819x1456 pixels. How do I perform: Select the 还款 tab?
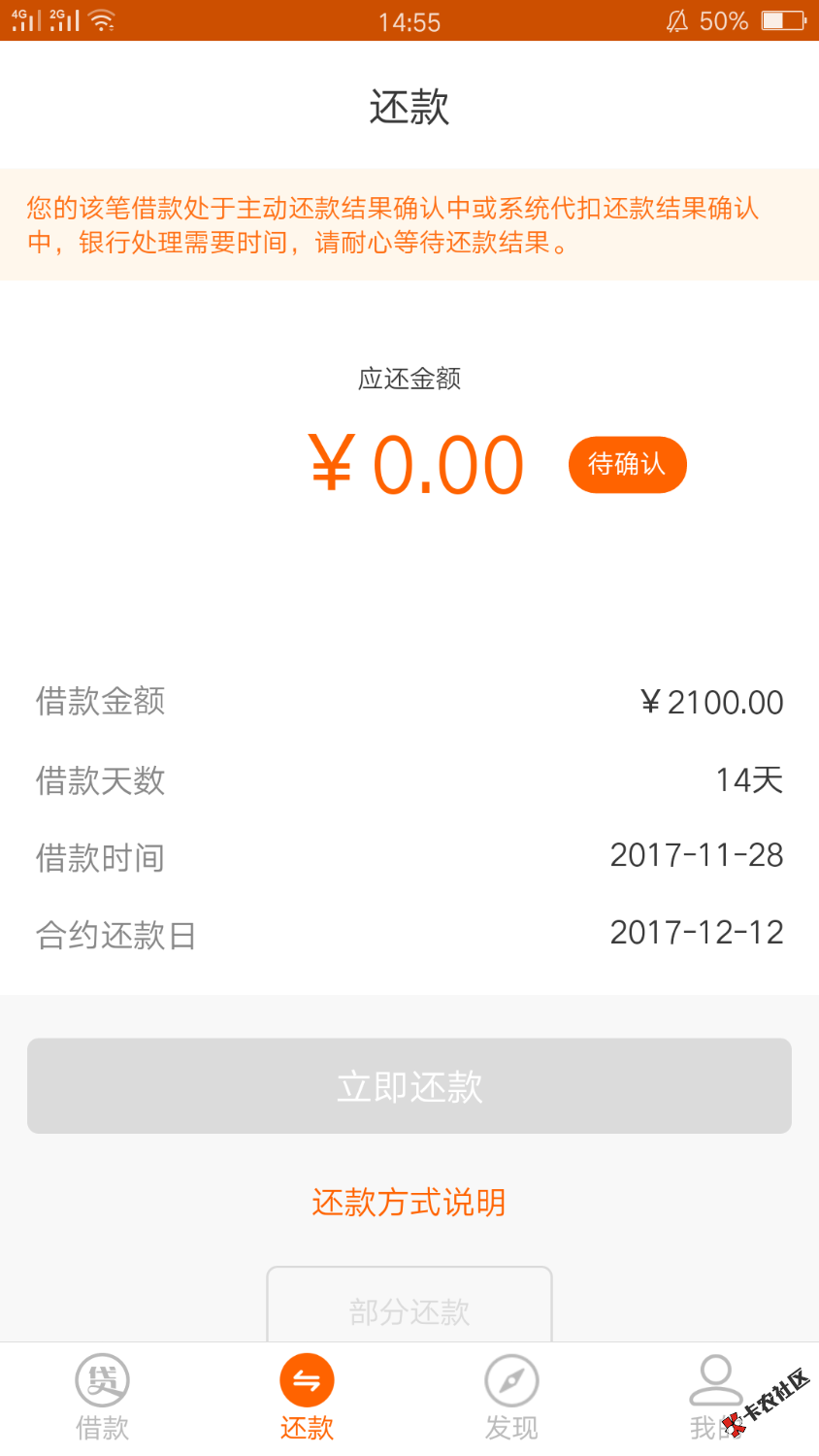tap(307, 1398)
